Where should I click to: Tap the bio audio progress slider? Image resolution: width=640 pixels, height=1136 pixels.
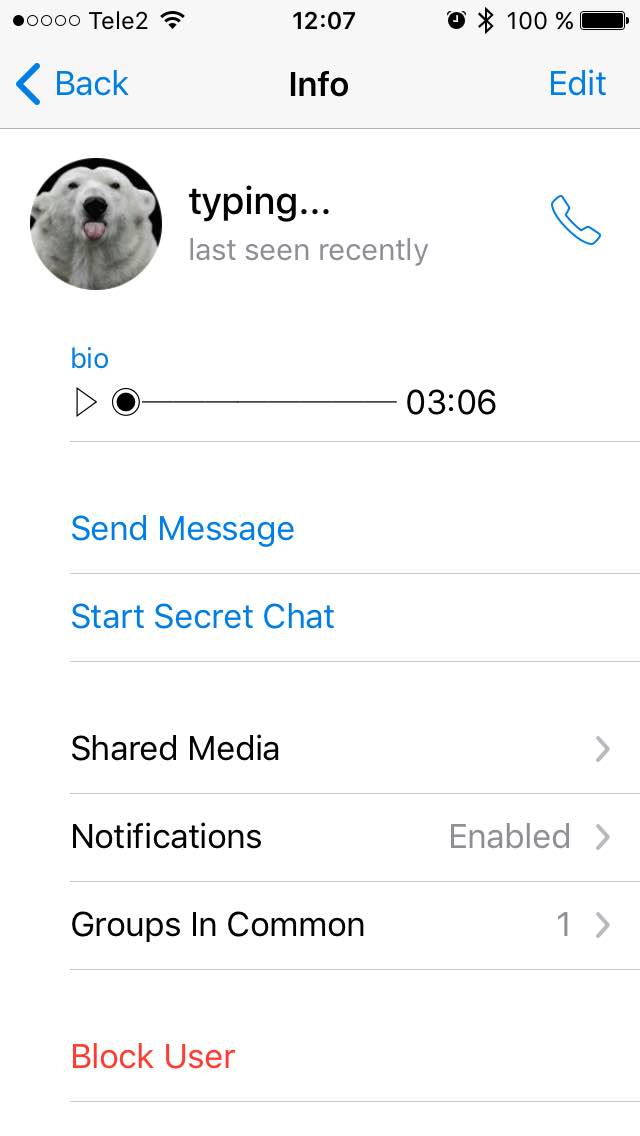click(262, 402)
